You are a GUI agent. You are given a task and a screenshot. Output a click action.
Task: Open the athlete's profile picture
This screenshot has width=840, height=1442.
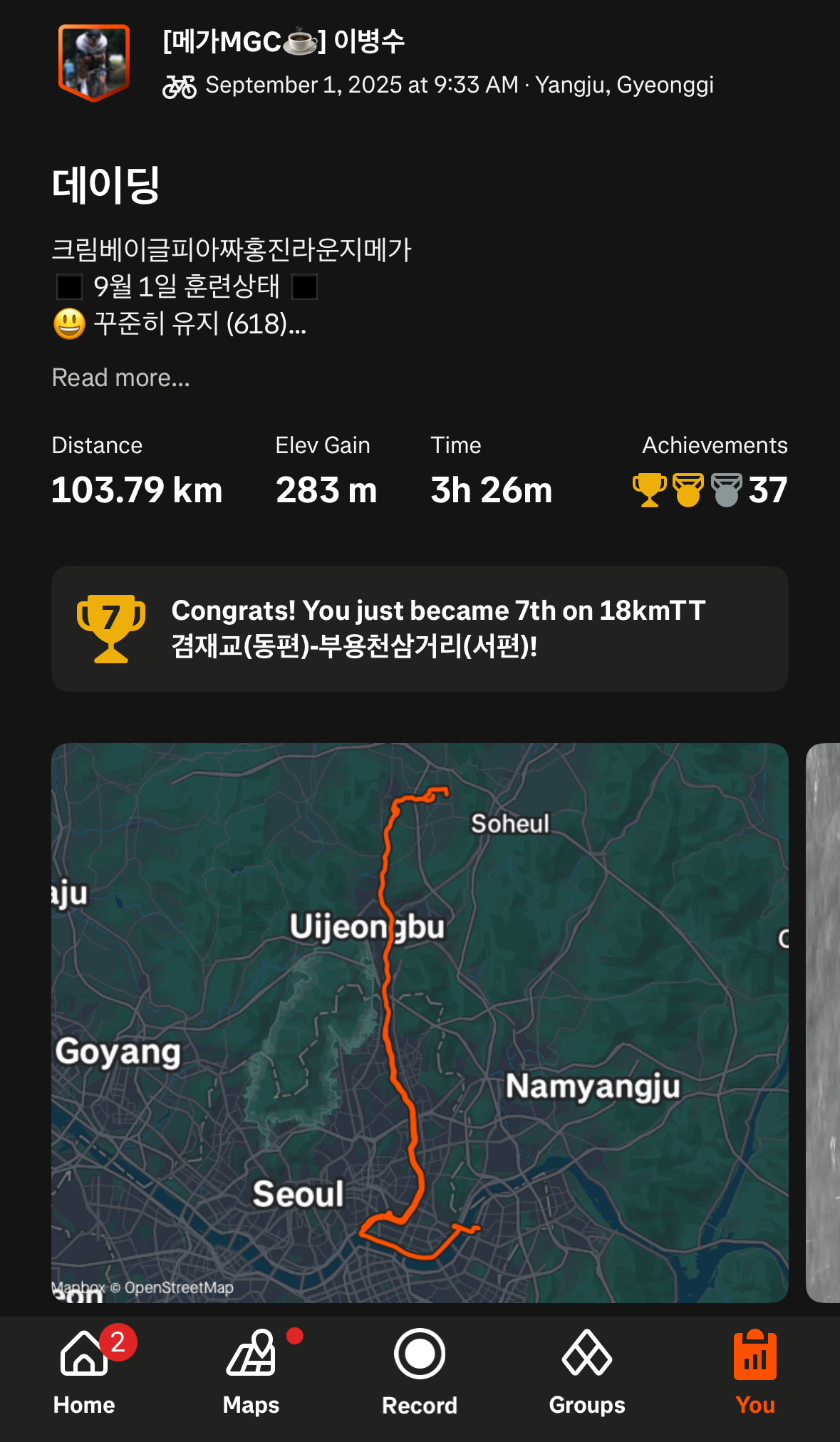(94, 63)
